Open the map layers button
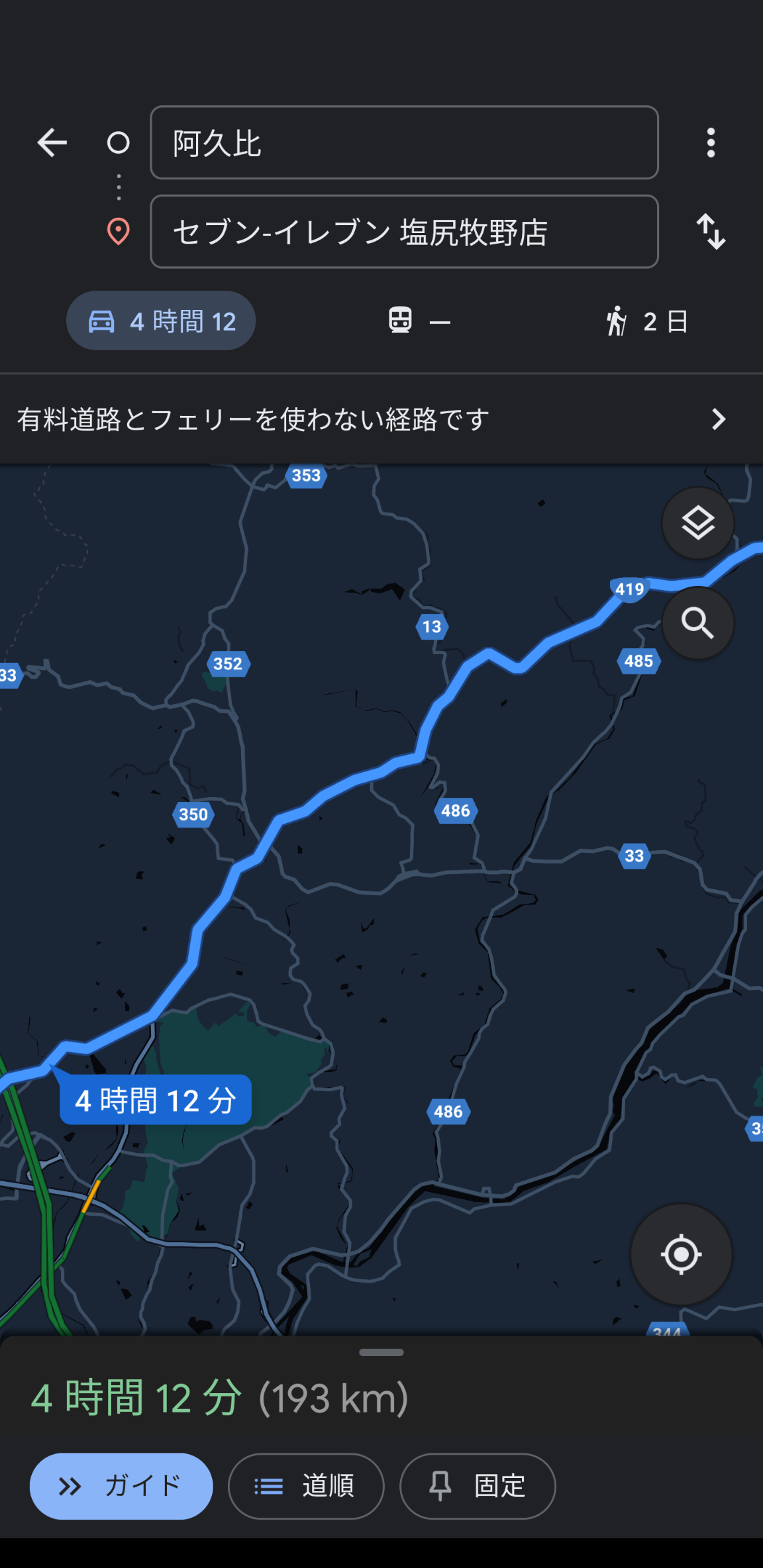Viewport: 763px width, 1568px height. click(697, 523)
